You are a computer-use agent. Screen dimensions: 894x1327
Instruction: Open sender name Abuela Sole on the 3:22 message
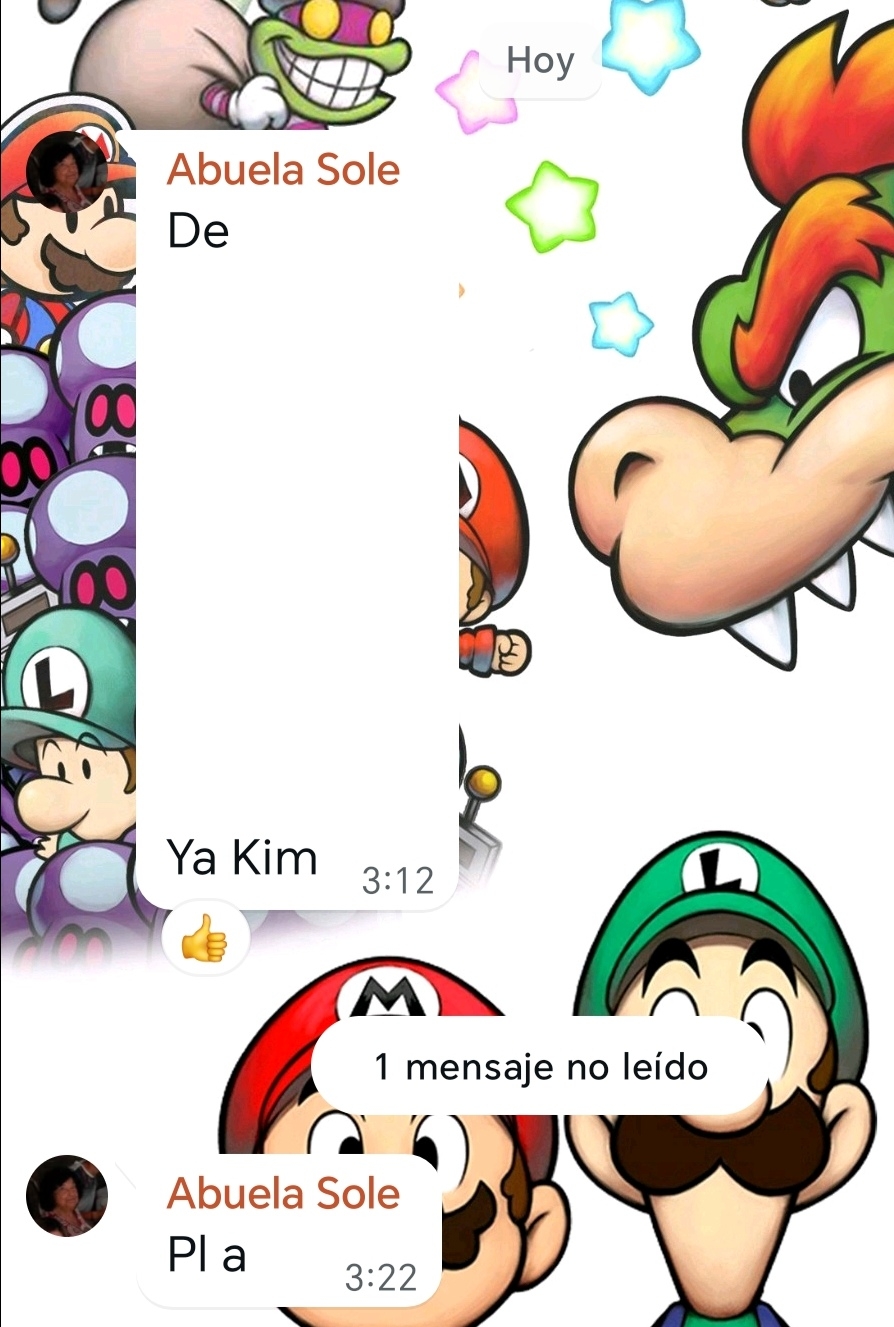click(283, 1193)
